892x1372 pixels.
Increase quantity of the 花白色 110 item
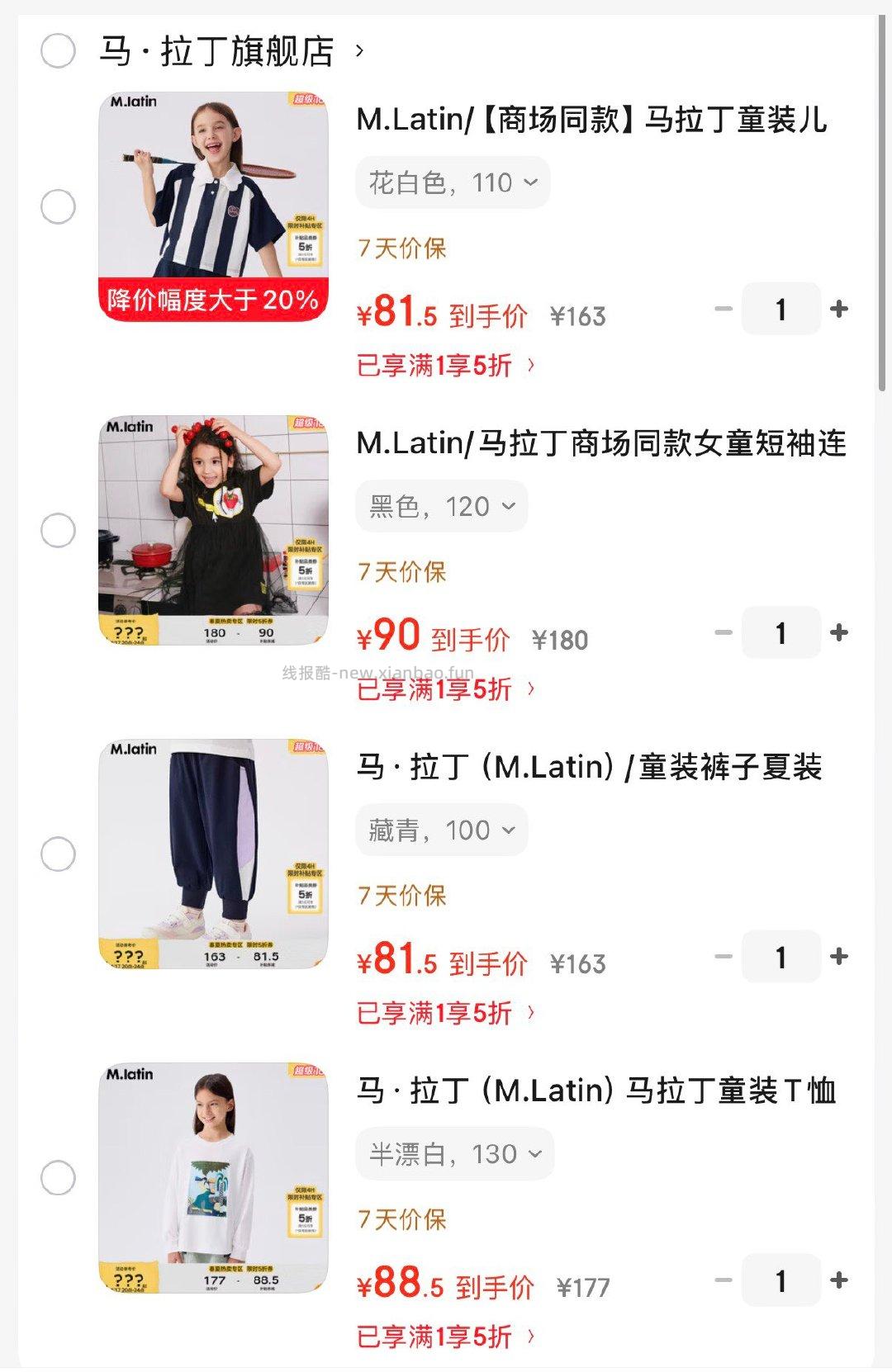tap(839, 309)
